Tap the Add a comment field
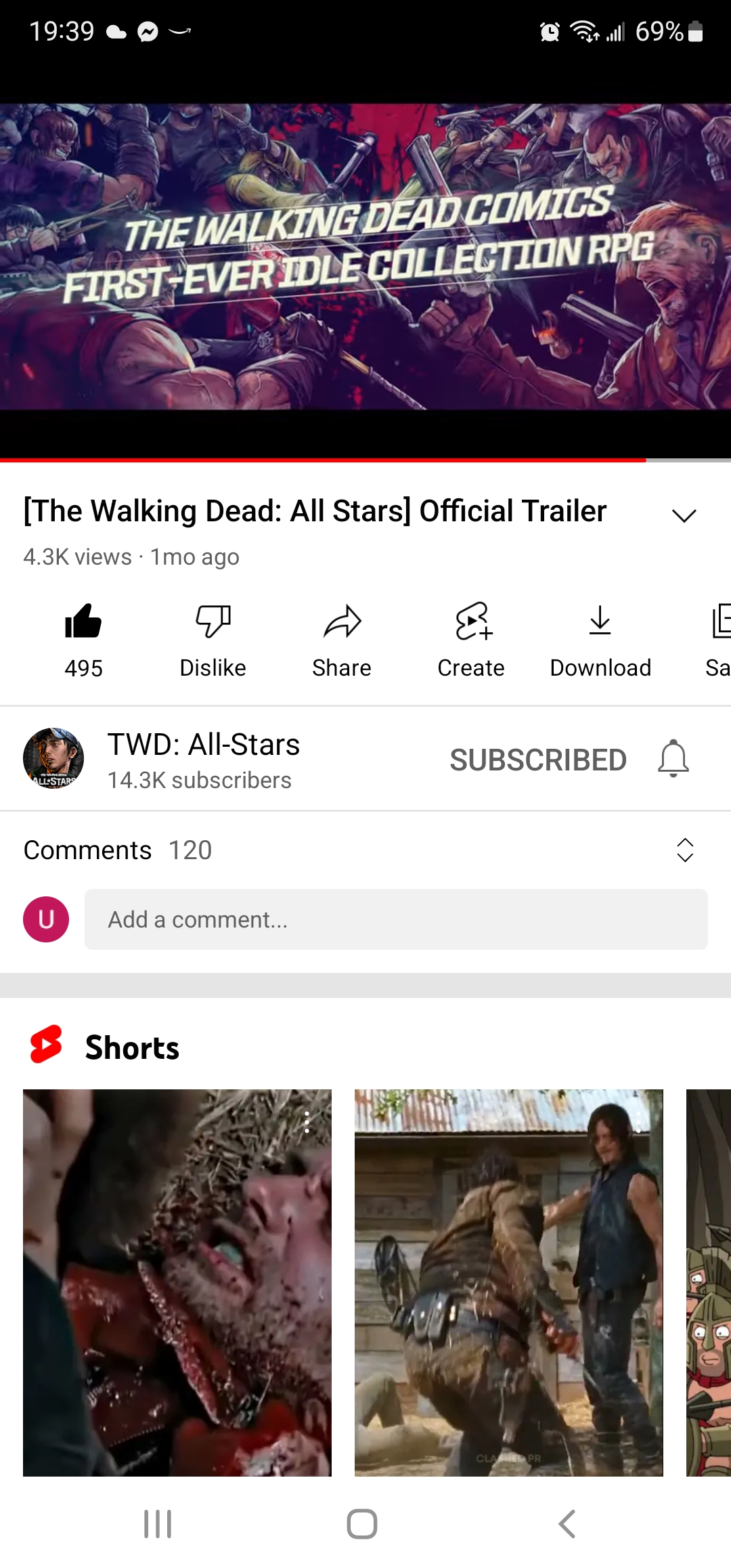Viewport: 731px width, 1568px height. click(x=396, y=919)
